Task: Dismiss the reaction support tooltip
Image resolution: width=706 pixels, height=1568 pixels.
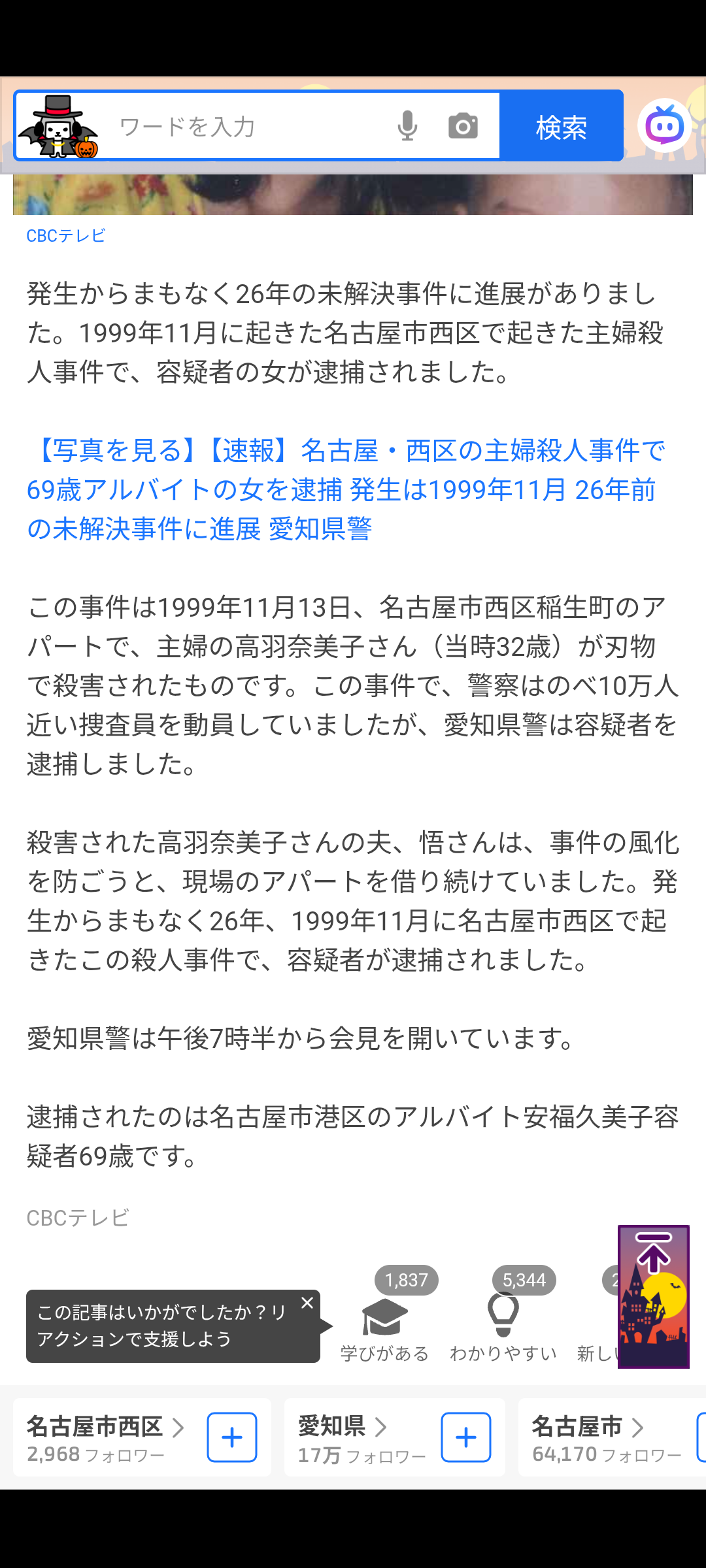Action: 307,1303
